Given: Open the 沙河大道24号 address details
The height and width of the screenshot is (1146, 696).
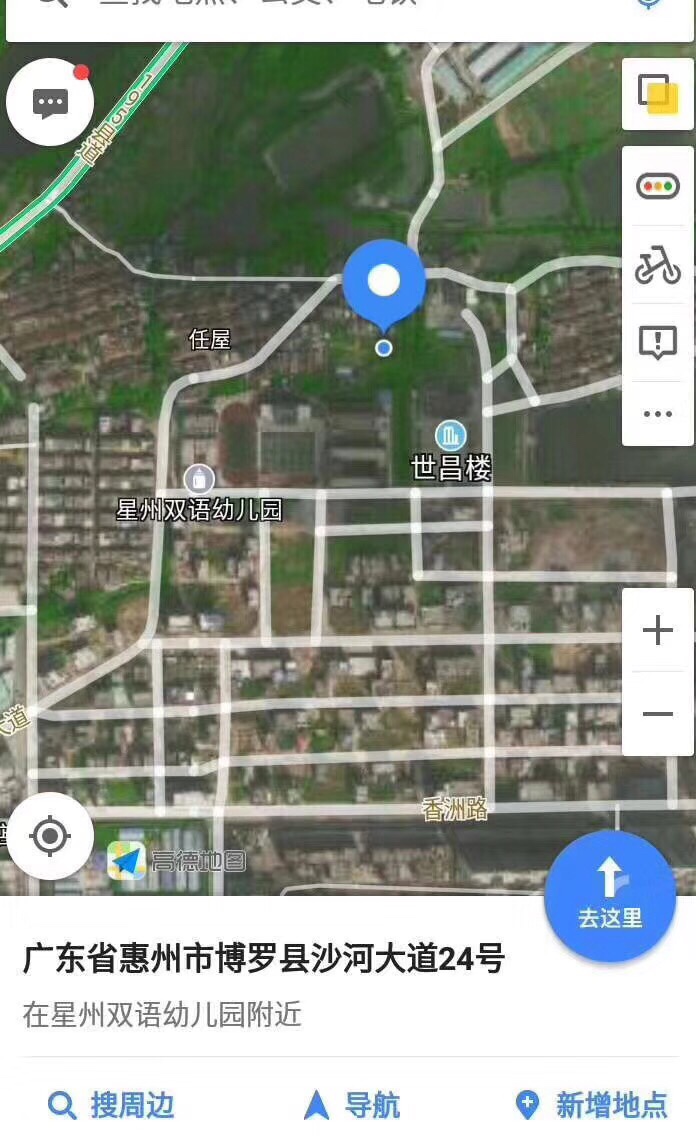Looking at the screenshot, I should [264, 960].
